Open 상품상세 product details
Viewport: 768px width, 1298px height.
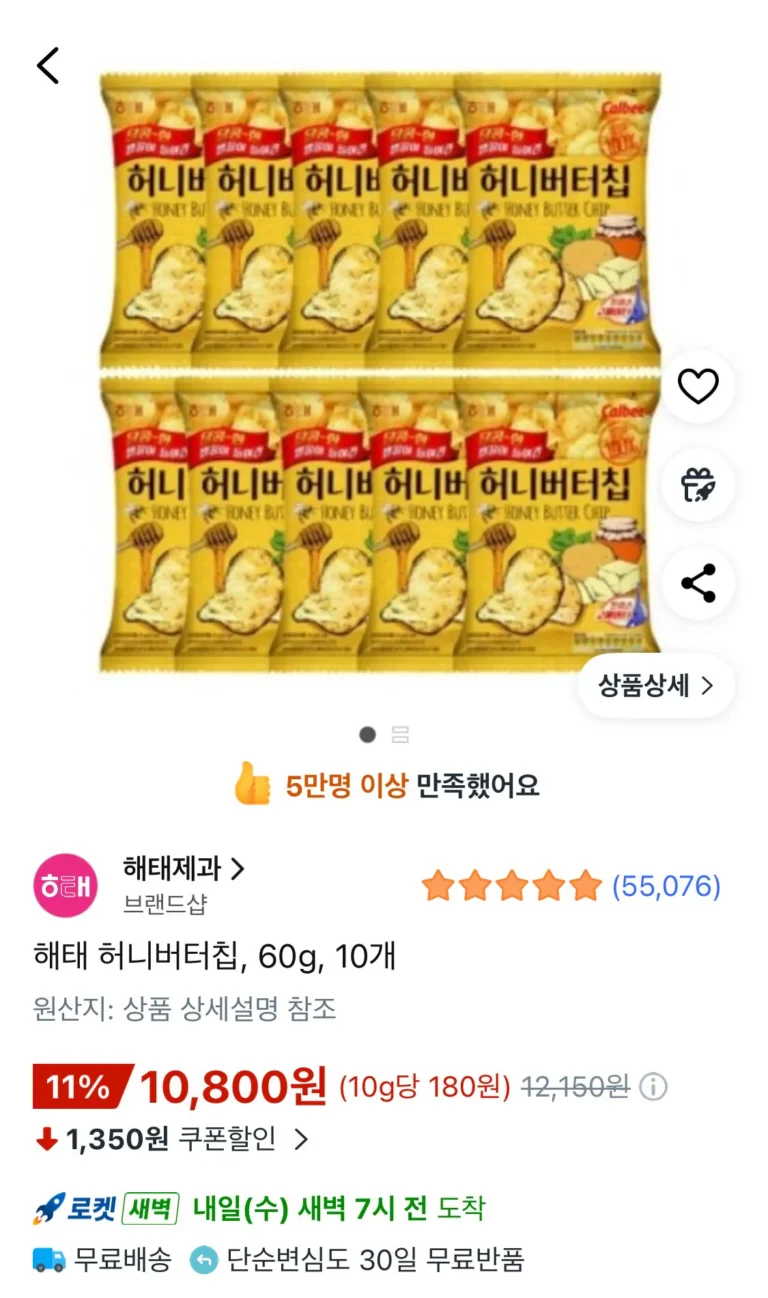coord(656,686)
